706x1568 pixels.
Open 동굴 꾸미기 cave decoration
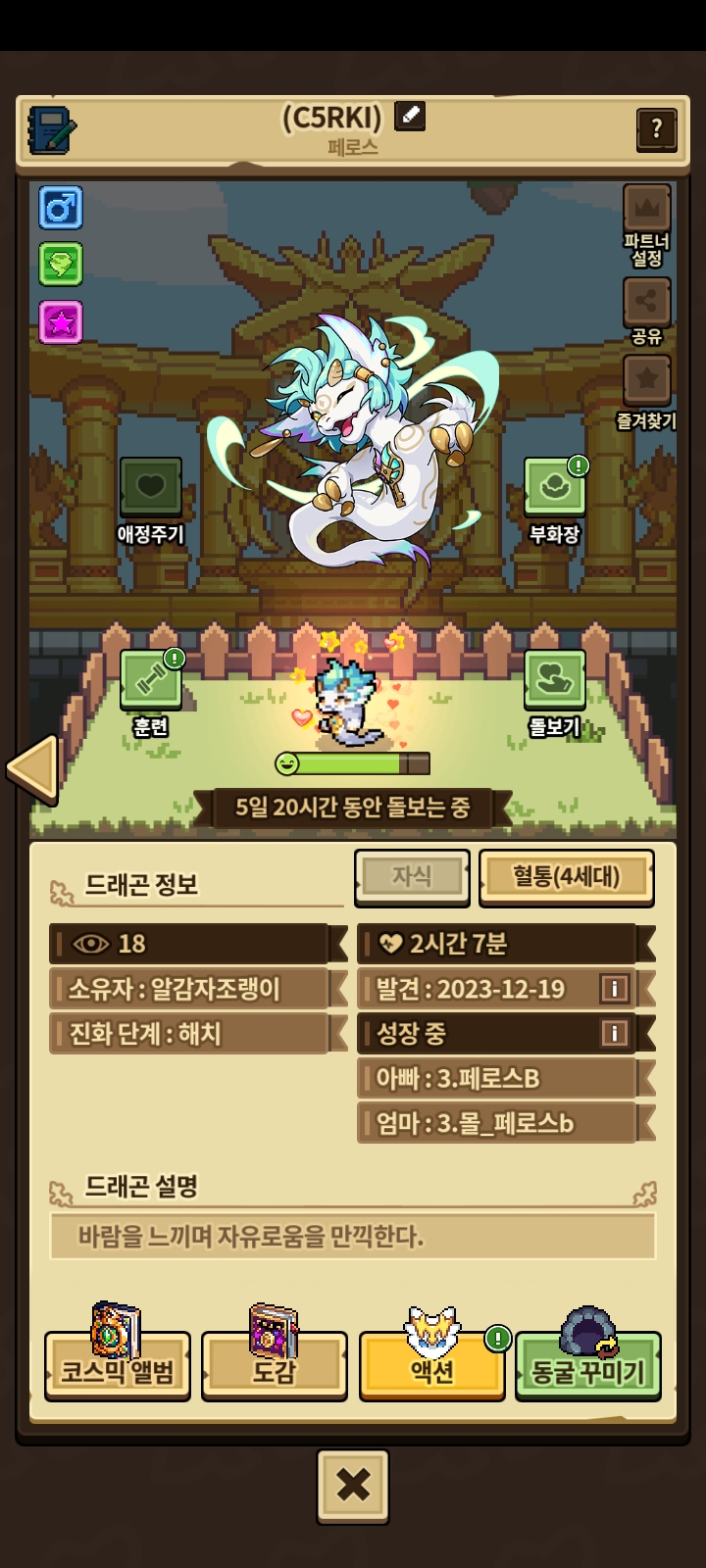(587, 1368)
